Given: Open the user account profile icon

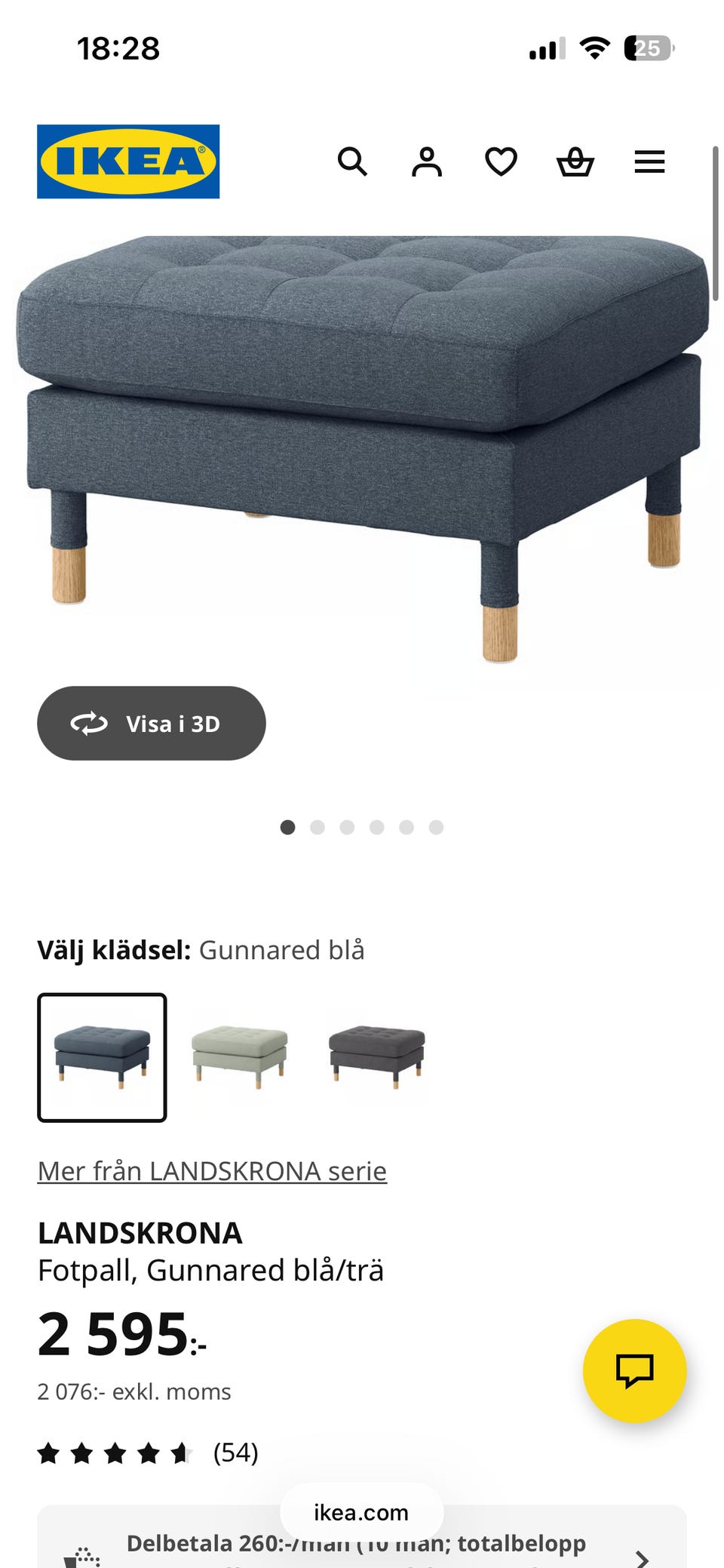Looking at the screenshot, I should (x=427, y=161).
